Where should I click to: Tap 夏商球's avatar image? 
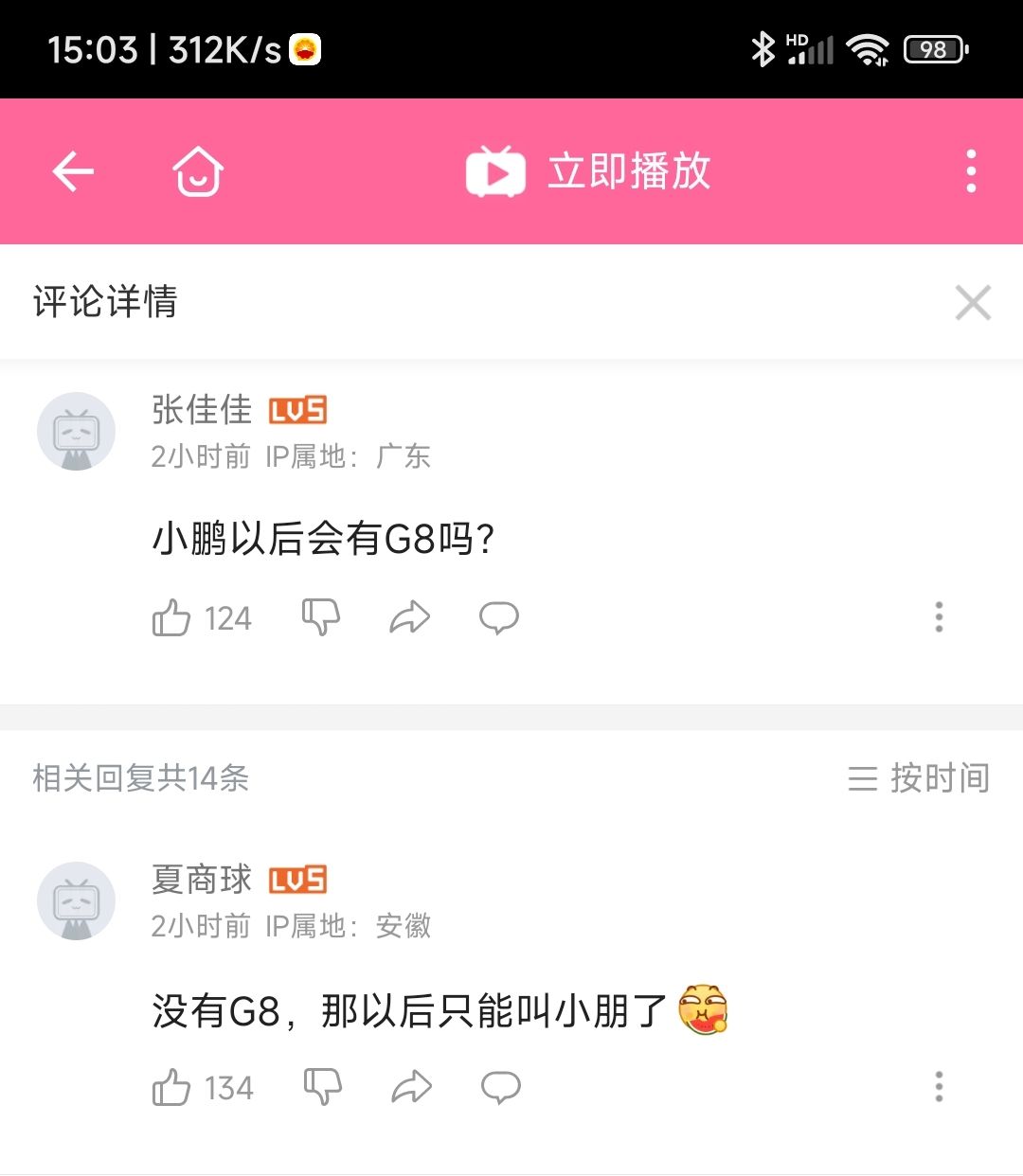76,901
